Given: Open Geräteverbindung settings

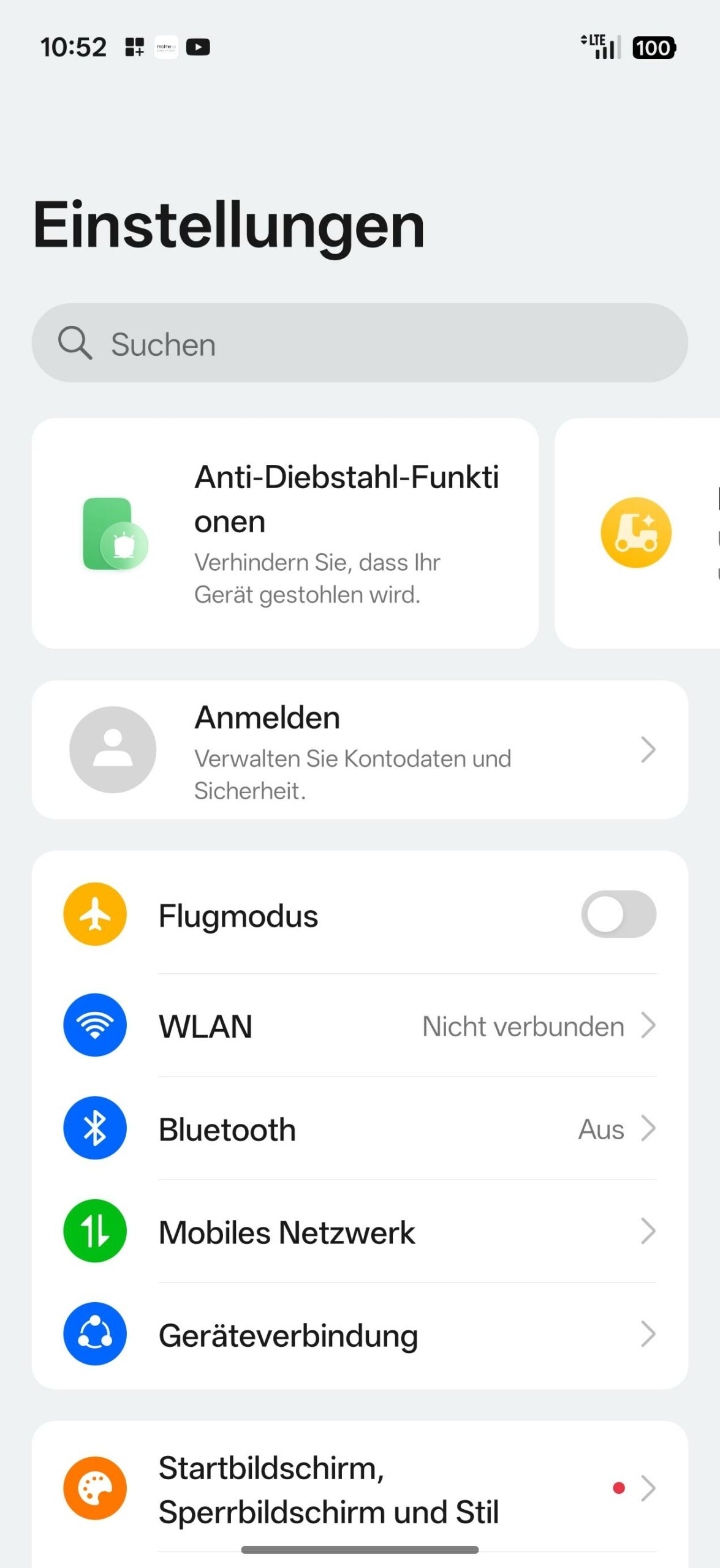Looking at the screenshot, I should (x=359, y=1335).
